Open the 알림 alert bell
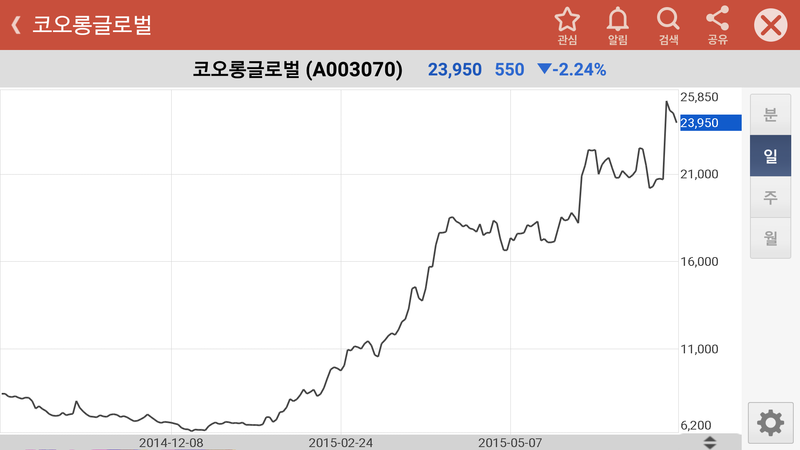The image size is (800, 450). [618, 25]
